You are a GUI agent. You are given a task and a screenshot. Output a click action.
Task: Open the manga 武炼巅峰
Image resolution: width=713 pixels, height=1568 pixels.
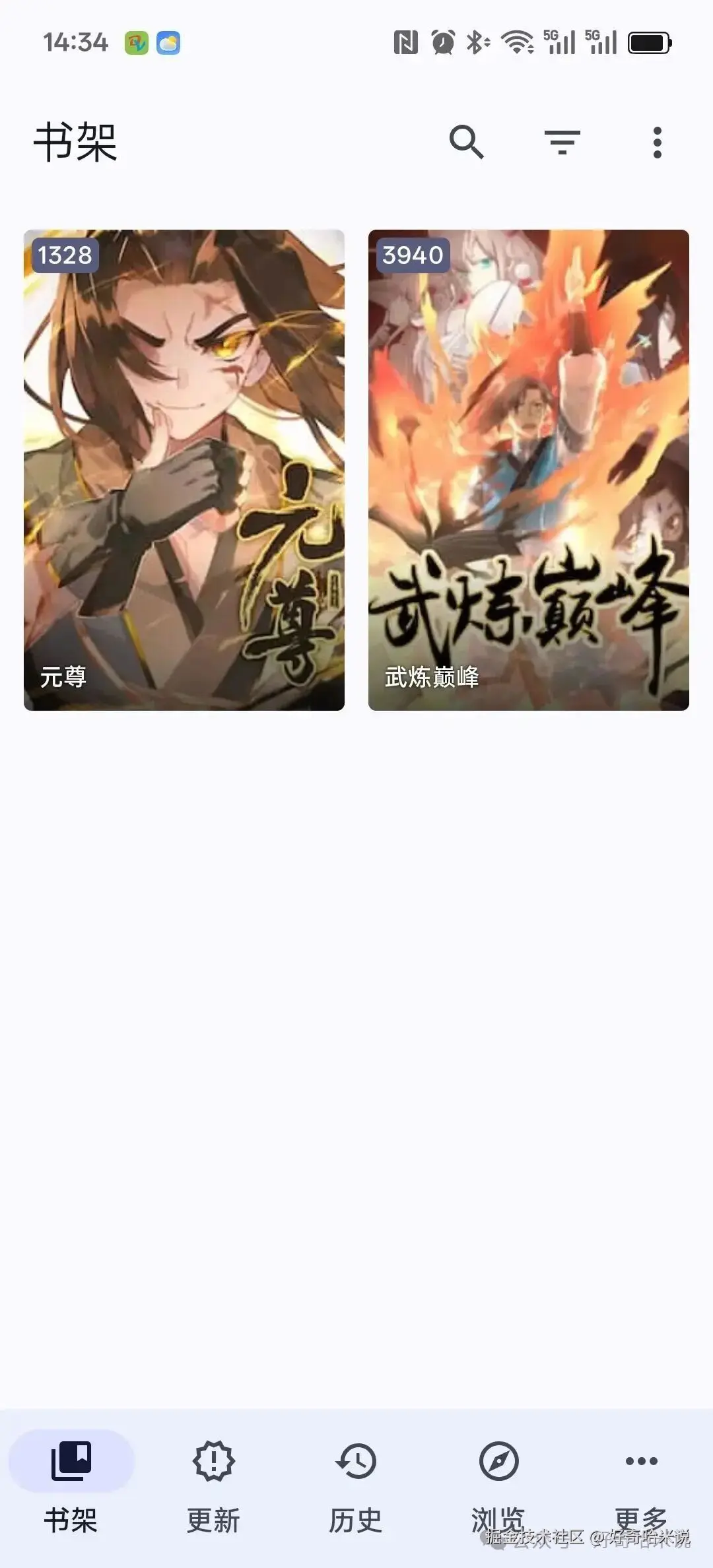click(528, 470)
